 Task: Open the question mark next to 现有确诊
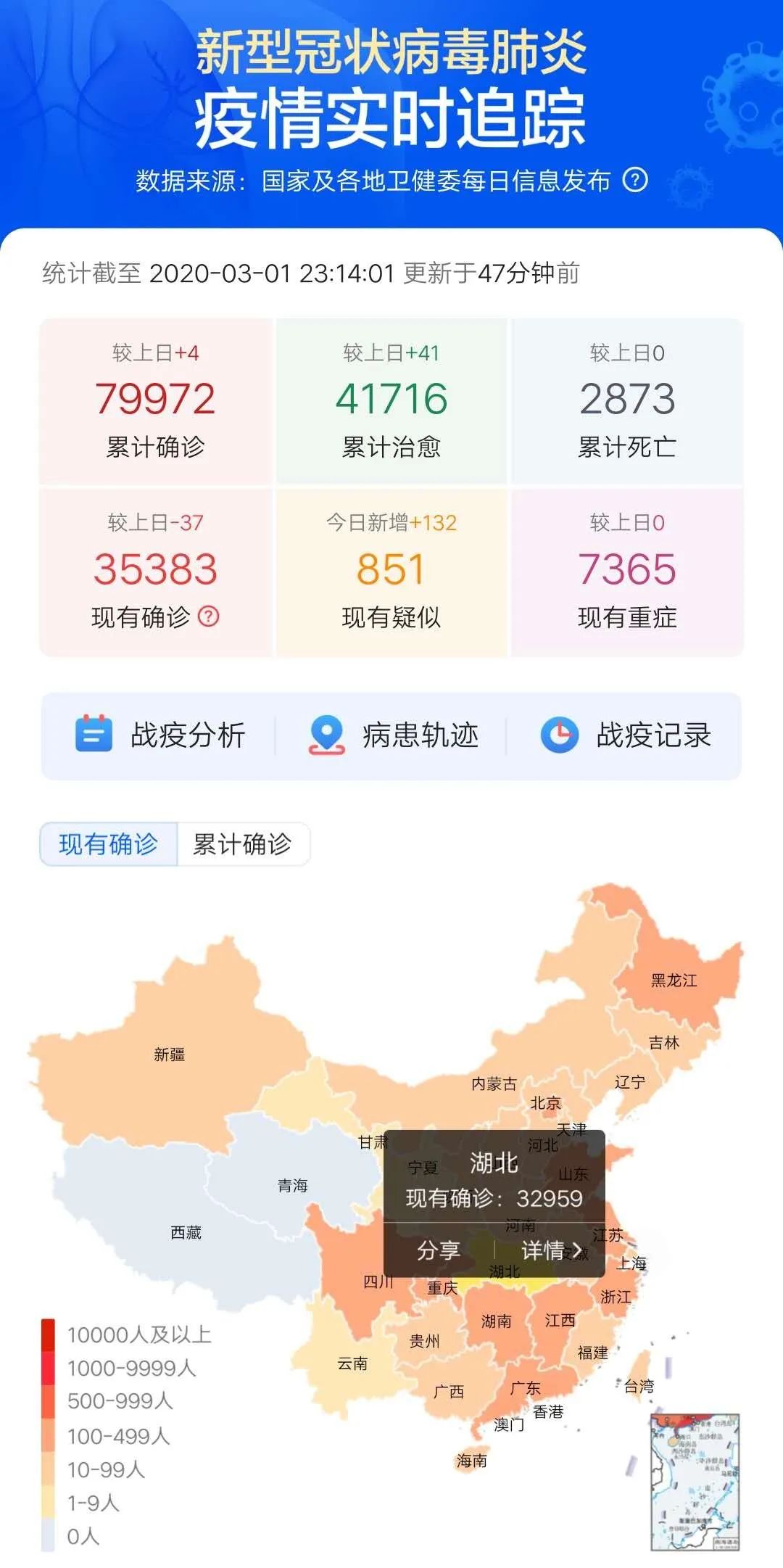pos(210,616)
